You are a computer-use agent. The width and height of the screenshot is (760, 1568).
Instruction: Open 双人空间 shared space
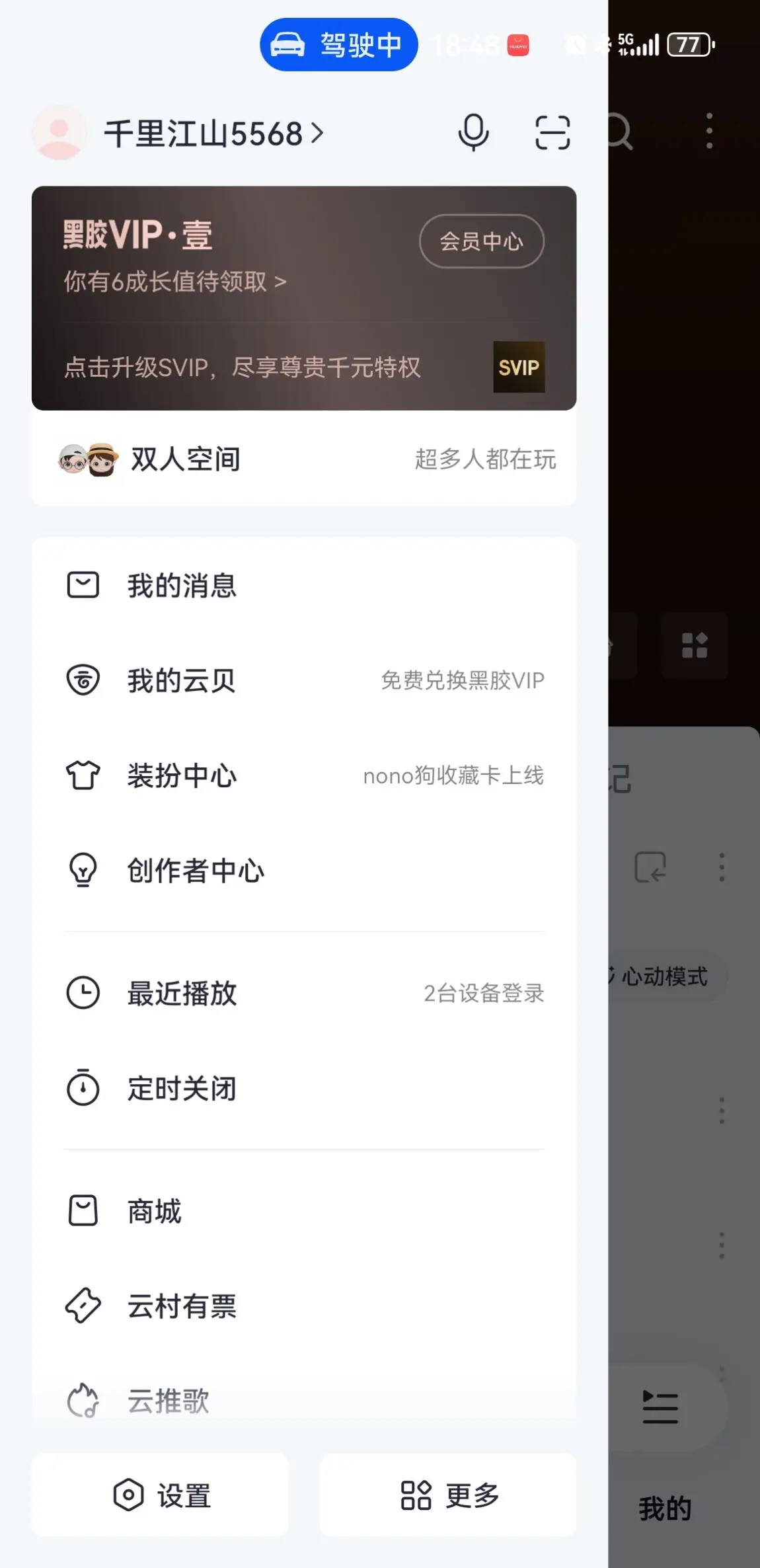[304, 459]
